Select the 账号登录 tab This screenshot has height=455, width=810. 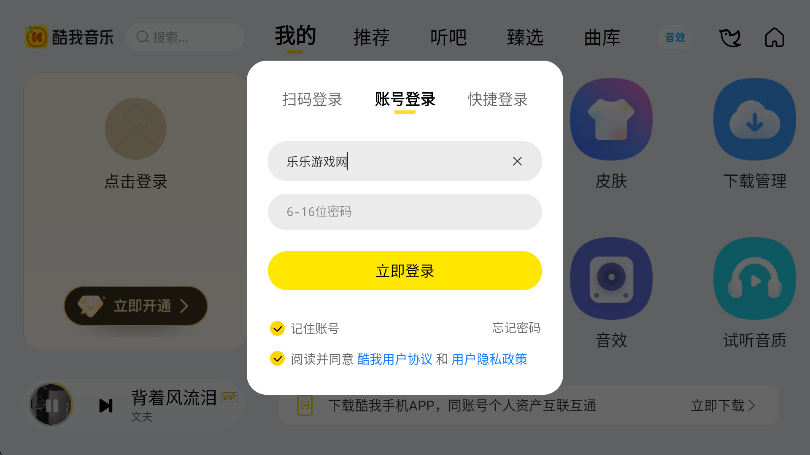point(405,99)
